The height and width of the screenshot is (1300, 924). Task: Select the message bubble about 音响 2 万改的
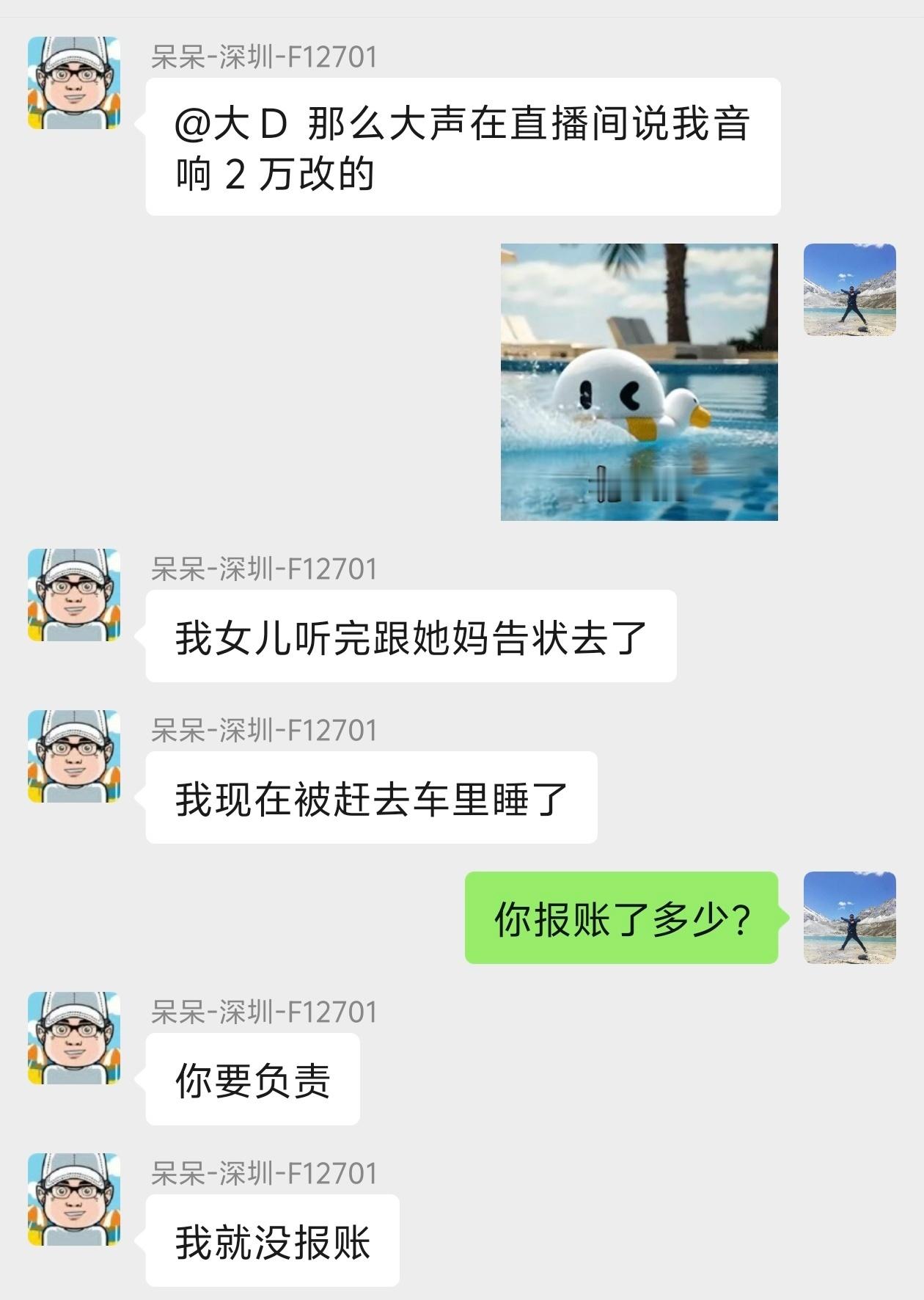(x=462, y=150)
